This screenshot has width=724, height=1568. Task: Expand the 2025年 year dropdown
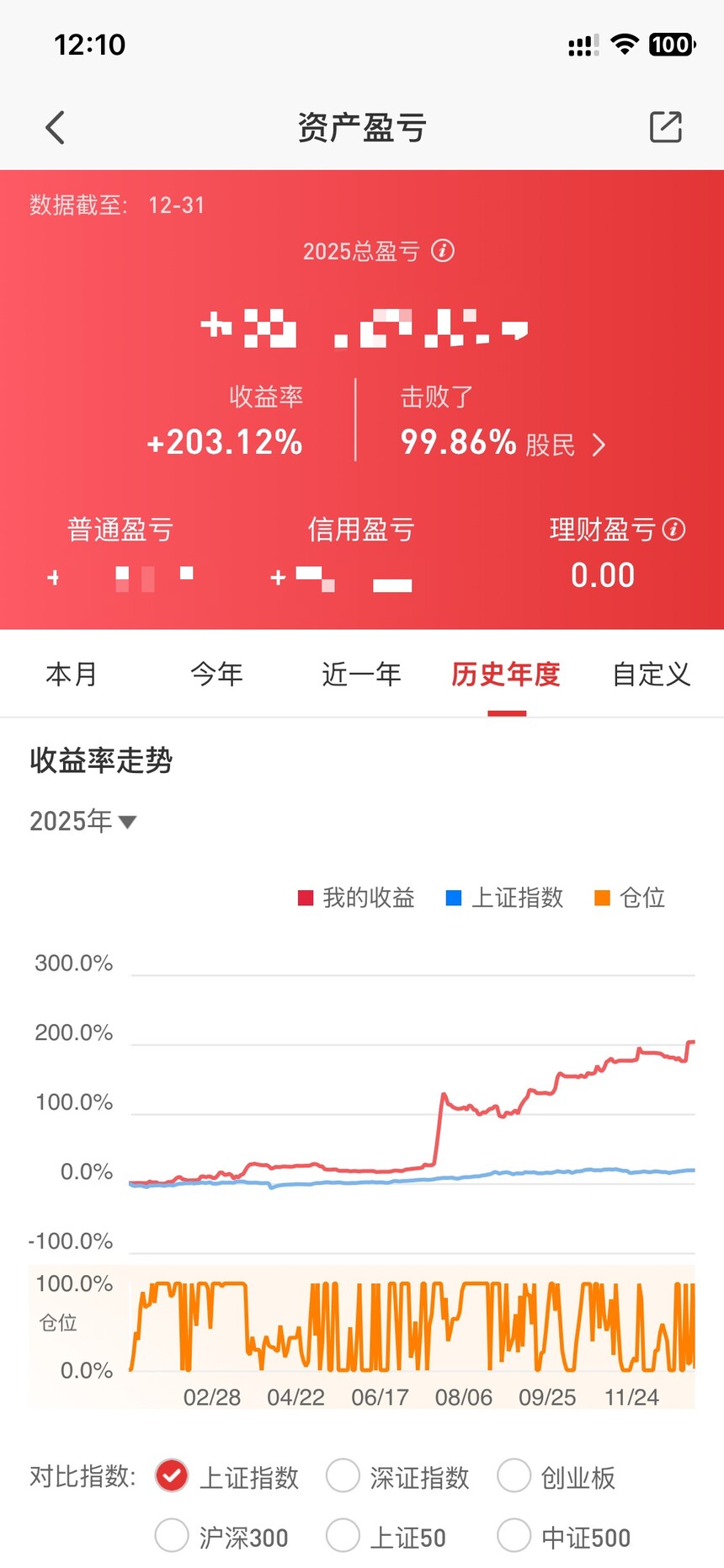pyautogui.click(x=83, y=821)
